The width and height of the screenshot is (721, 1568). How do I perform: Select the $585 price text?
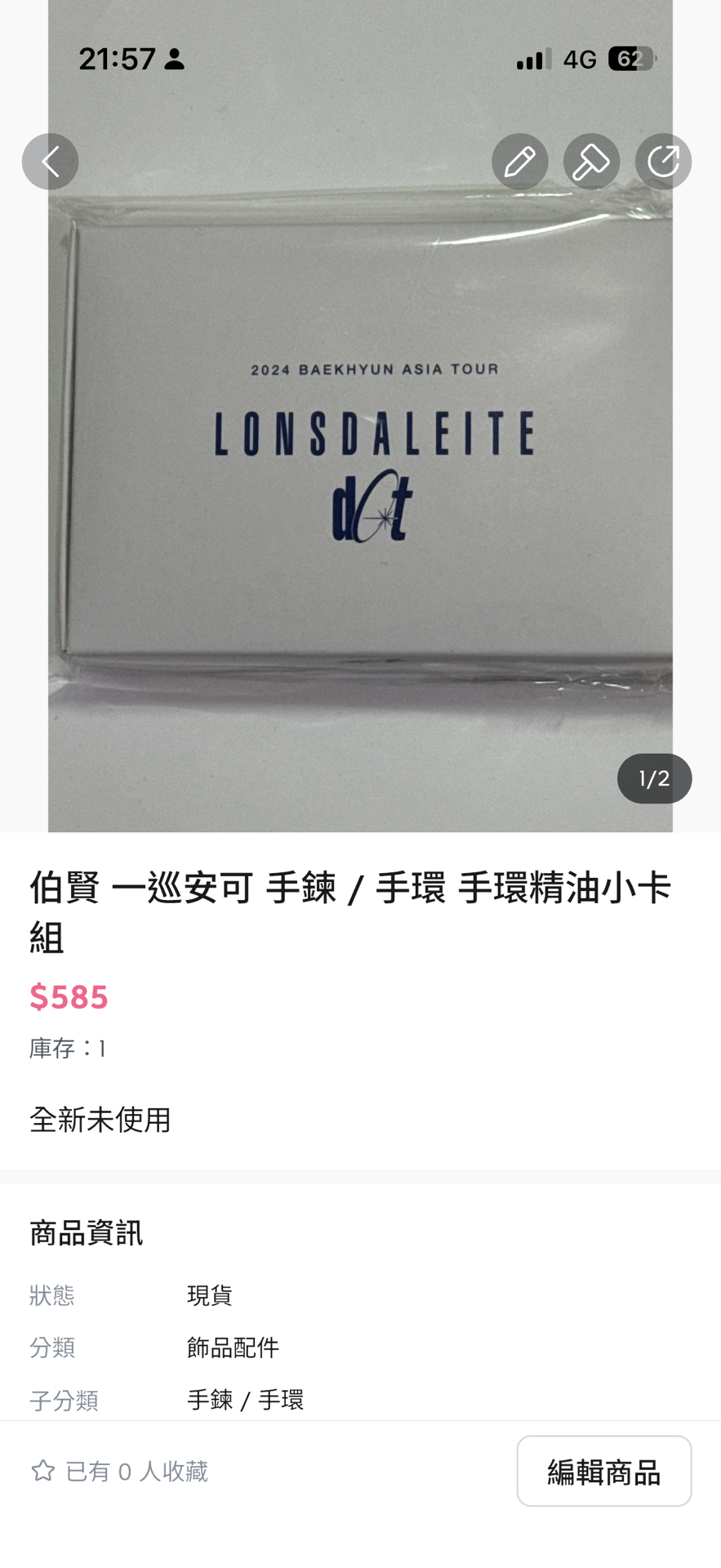[x=69, y=996]
